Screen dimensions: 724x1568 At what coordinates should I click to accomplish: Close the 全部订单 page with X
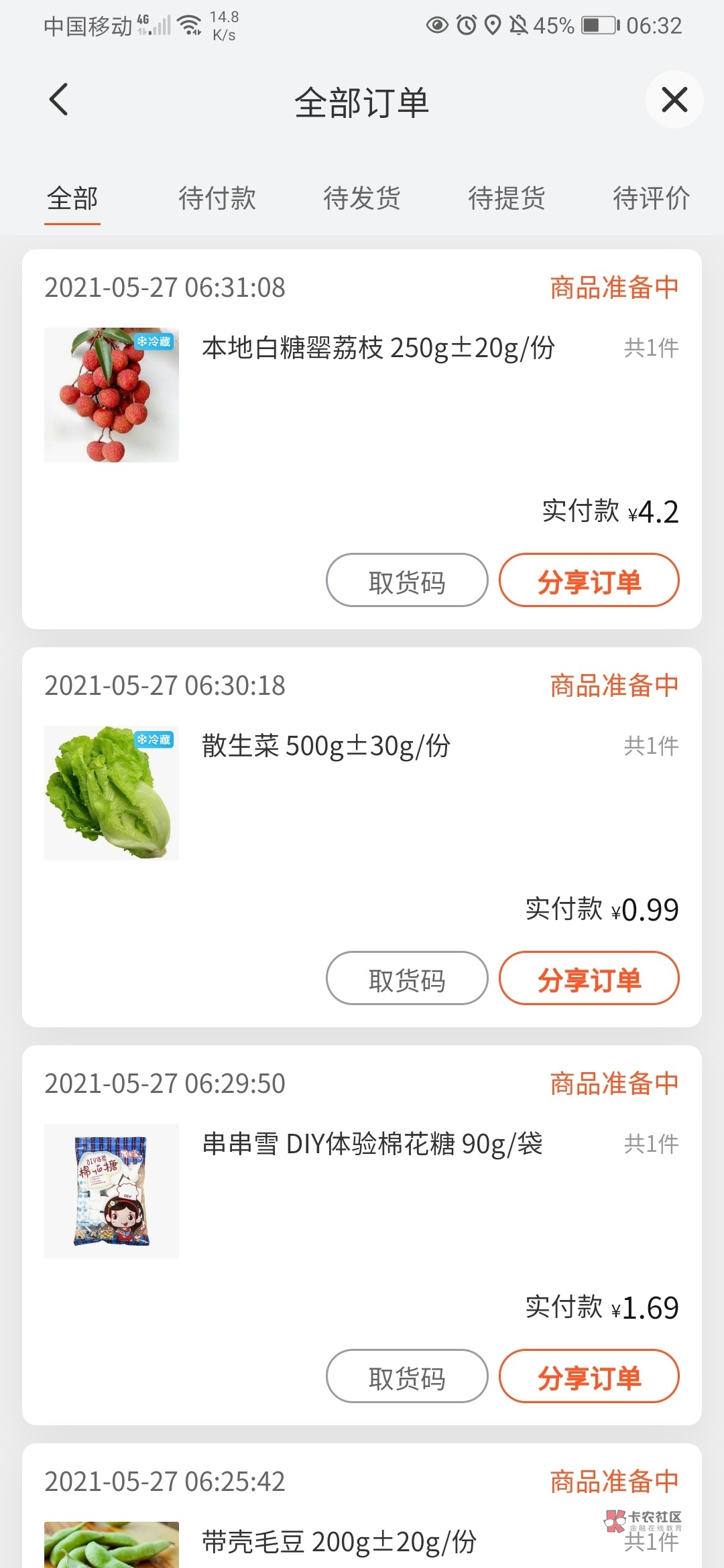(674, 100)
